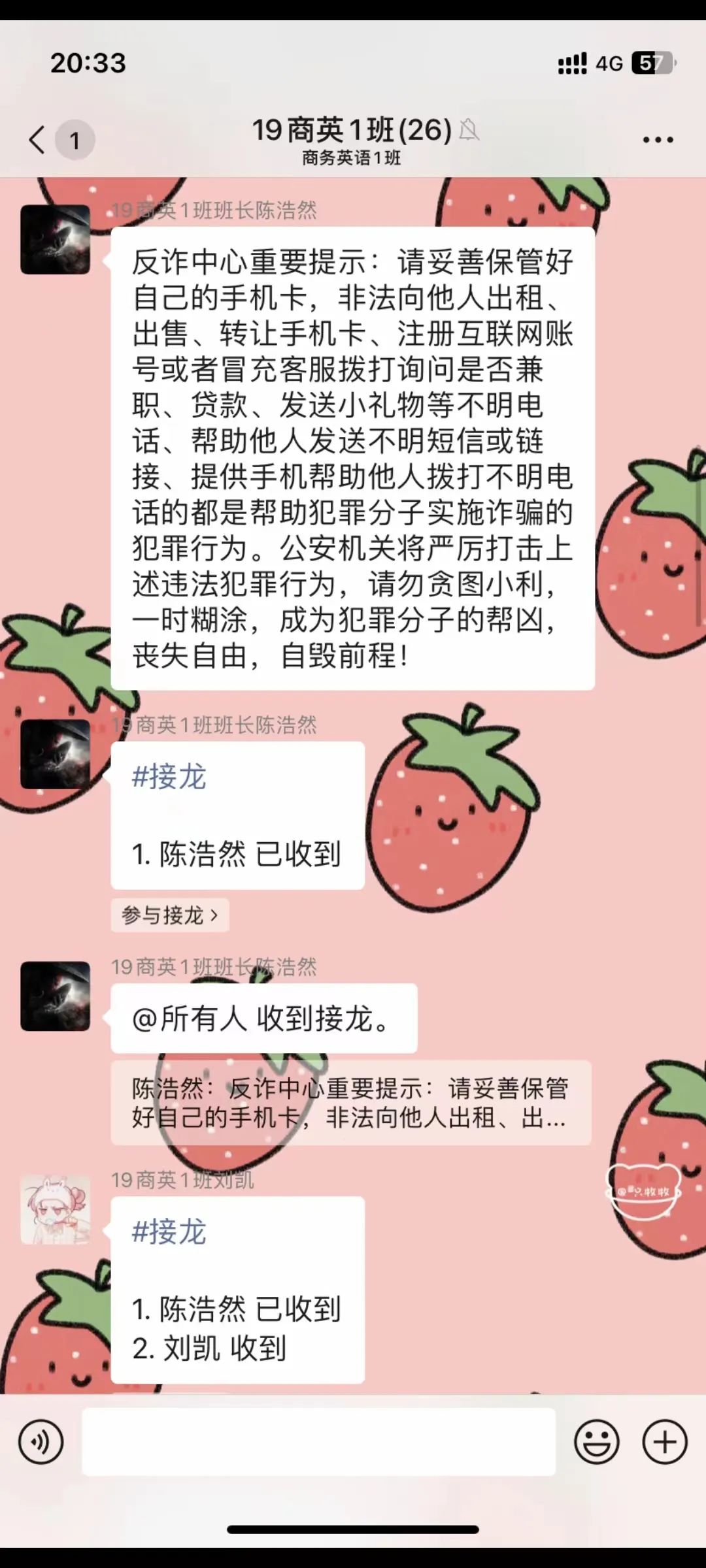706x1568 pixels.
Task: Focus the message text field
Action: 318,1442
